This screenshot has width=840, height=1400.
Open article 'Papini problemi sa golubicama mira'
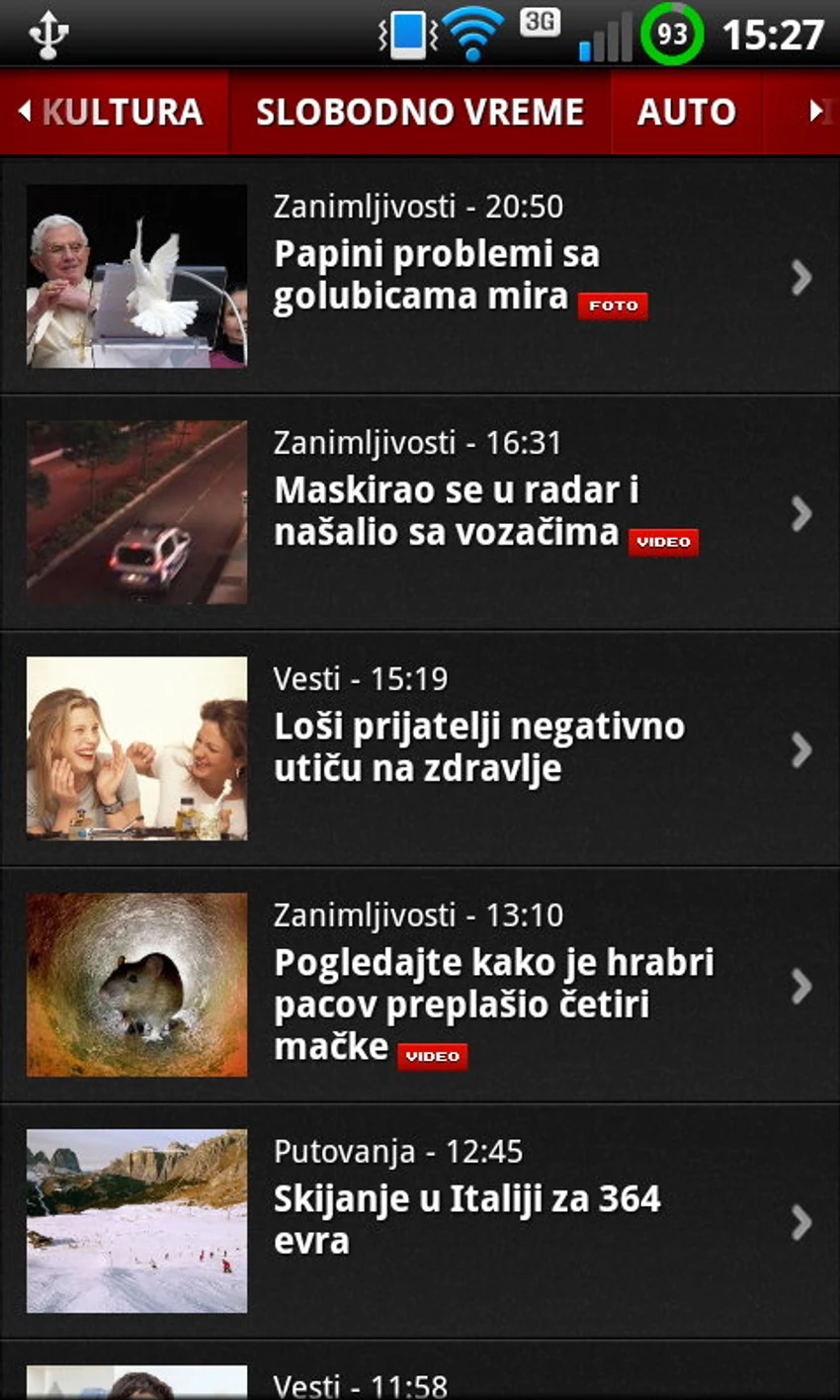435,275
